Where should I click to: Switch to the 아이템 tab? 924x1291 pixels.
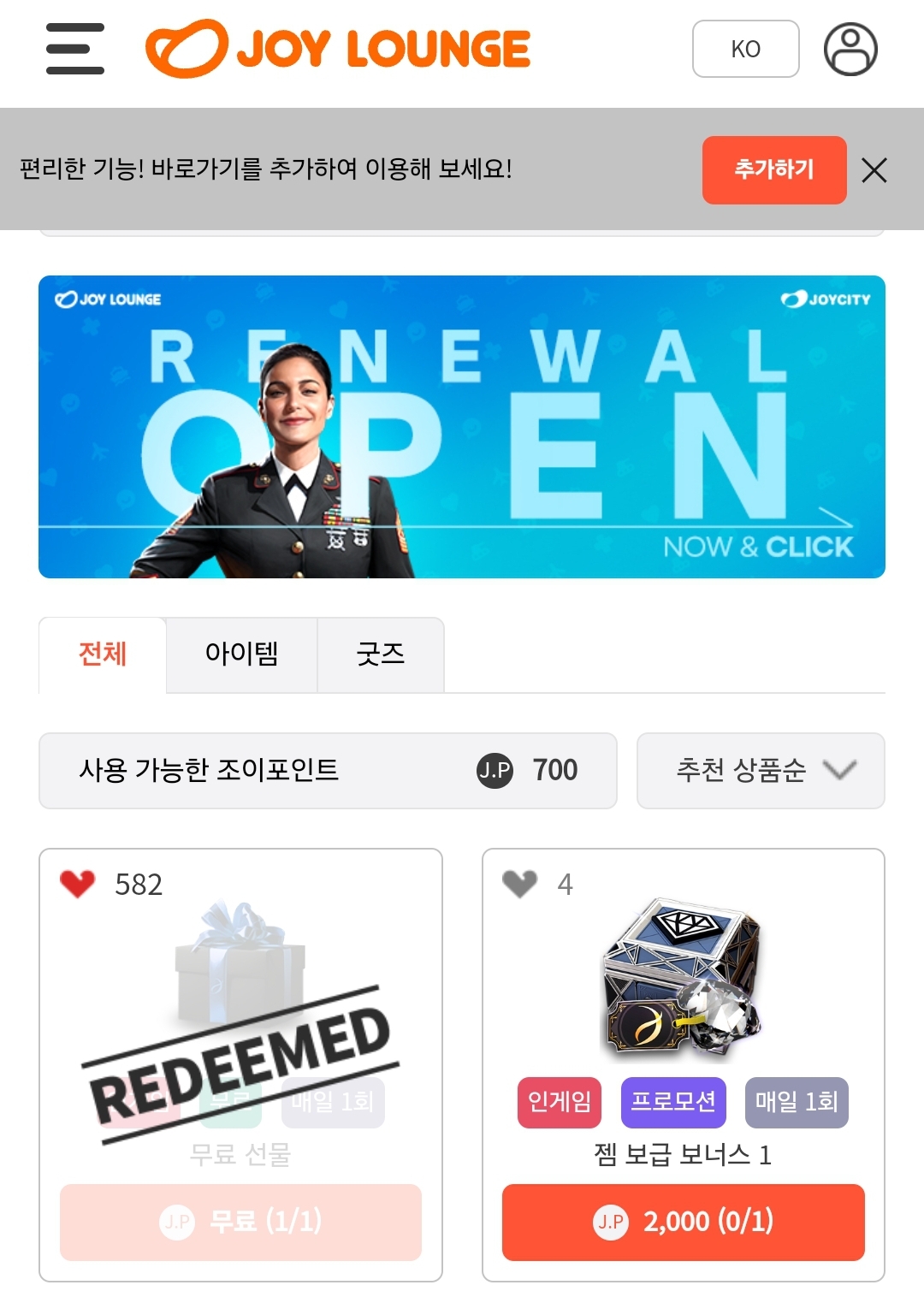point(241,654)
